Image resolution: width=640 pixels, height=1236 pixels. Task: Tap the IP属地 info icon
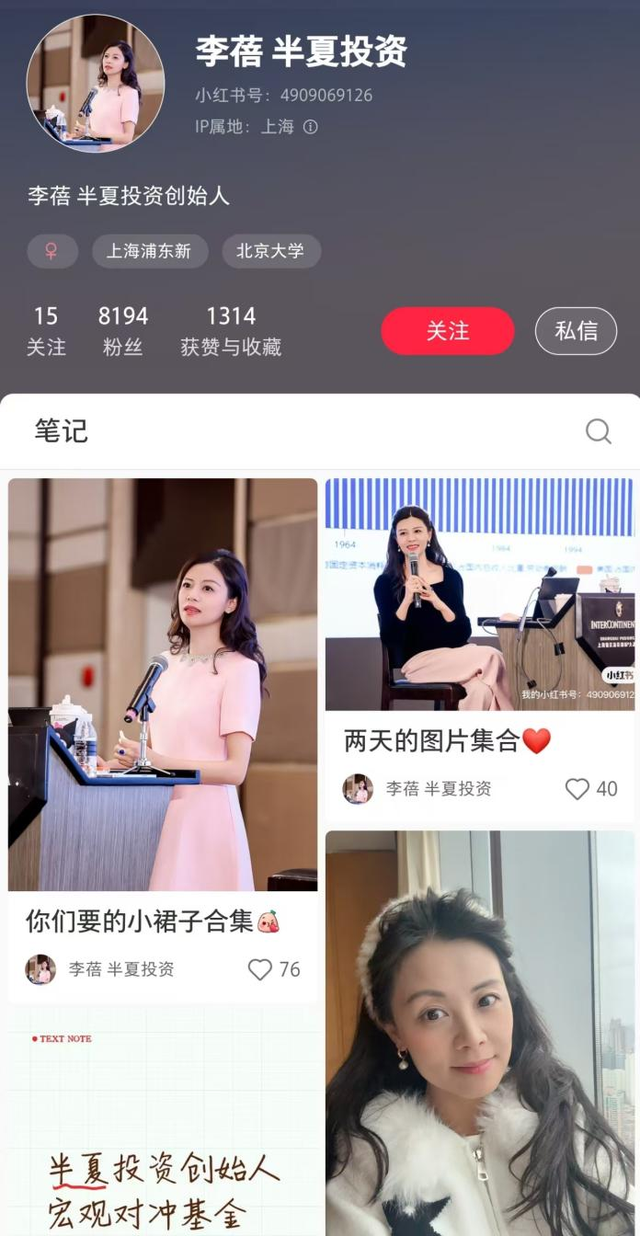pyautogui.click(x=311, y=127)
